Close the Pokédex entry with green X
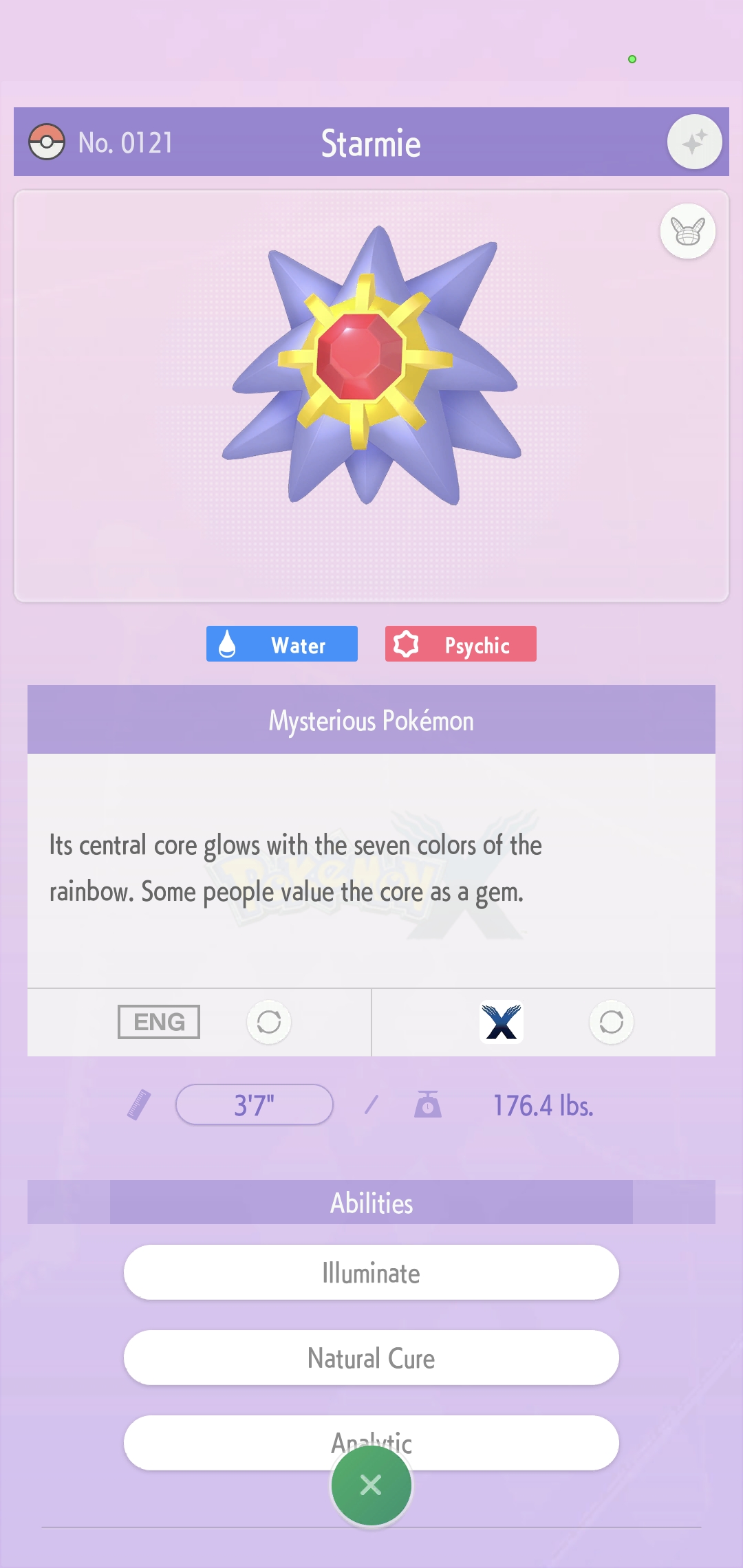Viewport: 743px width, 1568px height. click(371, 1485)
